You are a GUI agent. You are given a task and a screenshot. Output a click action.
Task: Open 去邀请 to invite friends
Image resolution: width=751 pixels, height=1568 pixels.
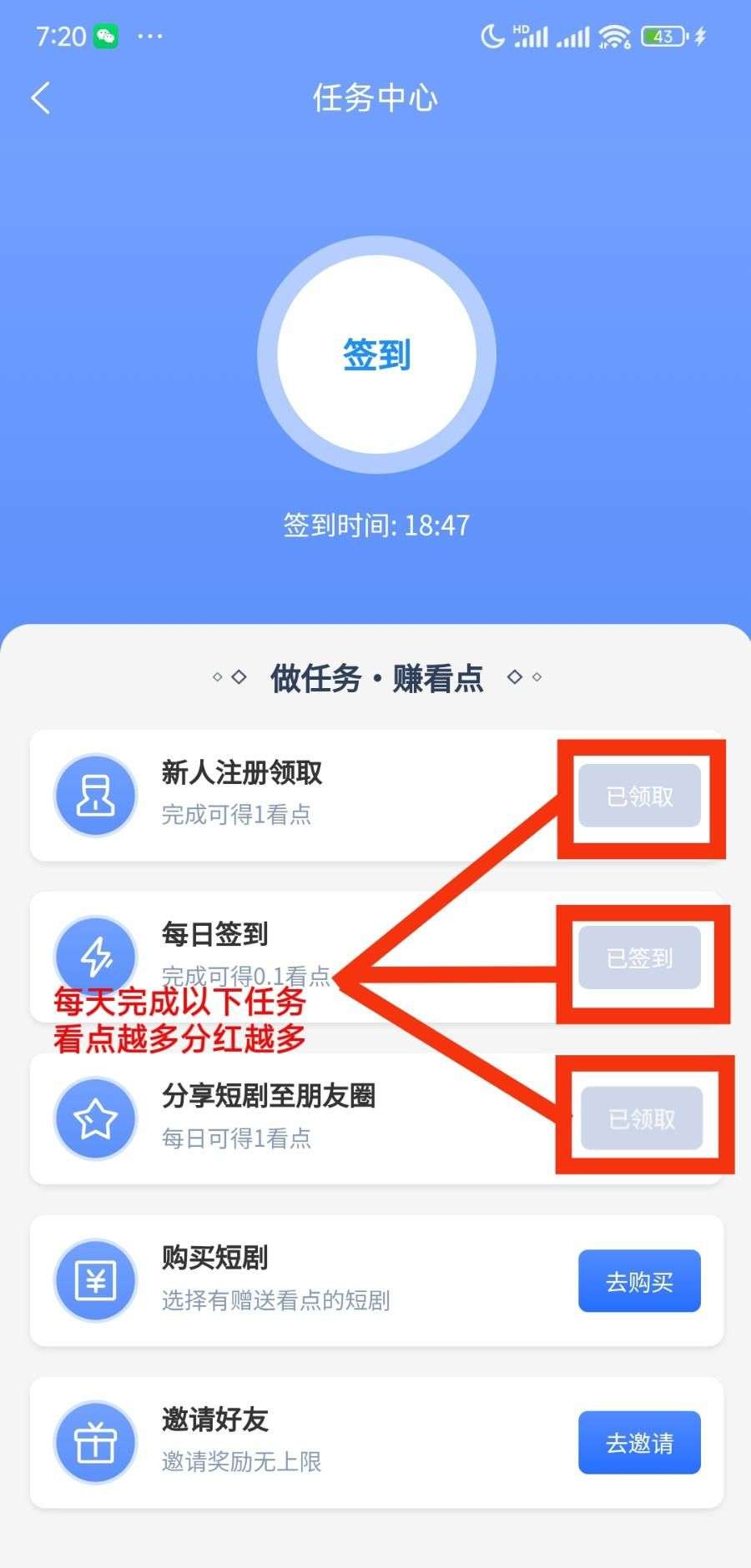pyautogui.click(x=640, y=1443)
